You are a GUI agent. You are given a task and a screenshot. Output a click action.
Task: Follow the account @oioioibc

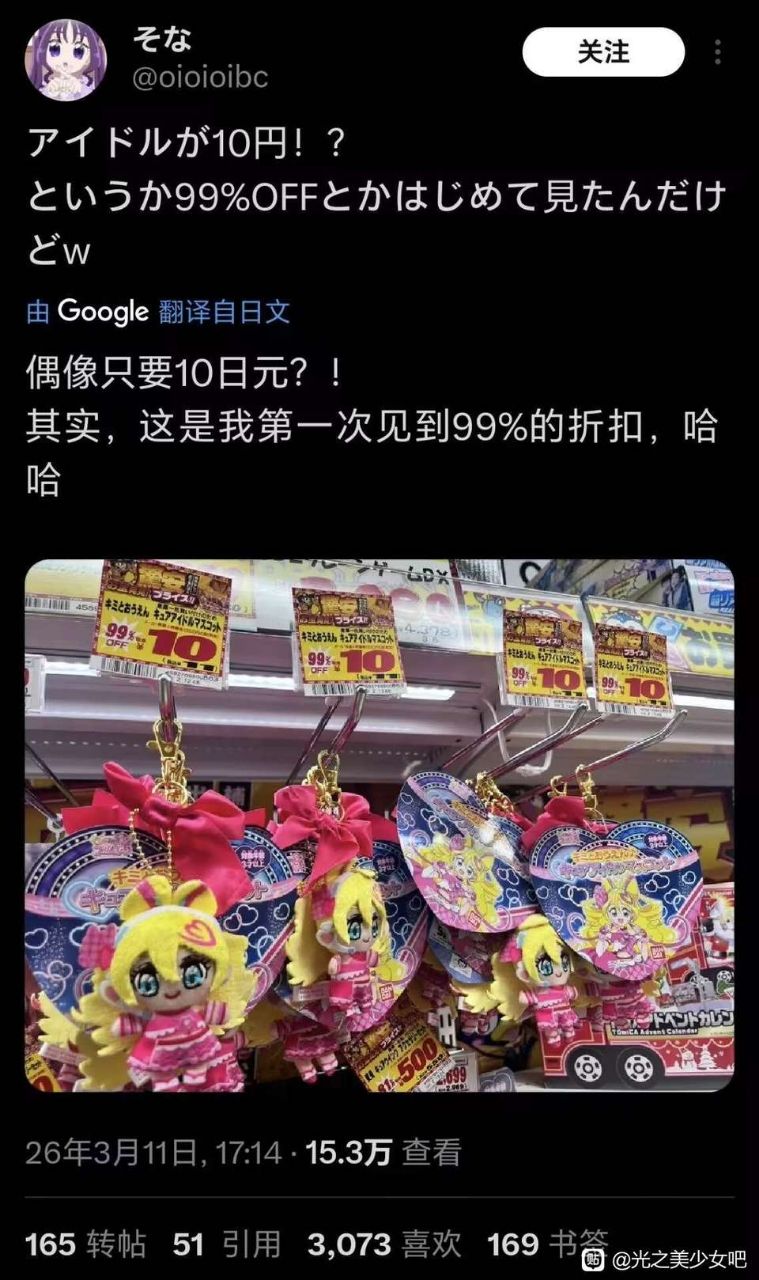click(603, 52)
